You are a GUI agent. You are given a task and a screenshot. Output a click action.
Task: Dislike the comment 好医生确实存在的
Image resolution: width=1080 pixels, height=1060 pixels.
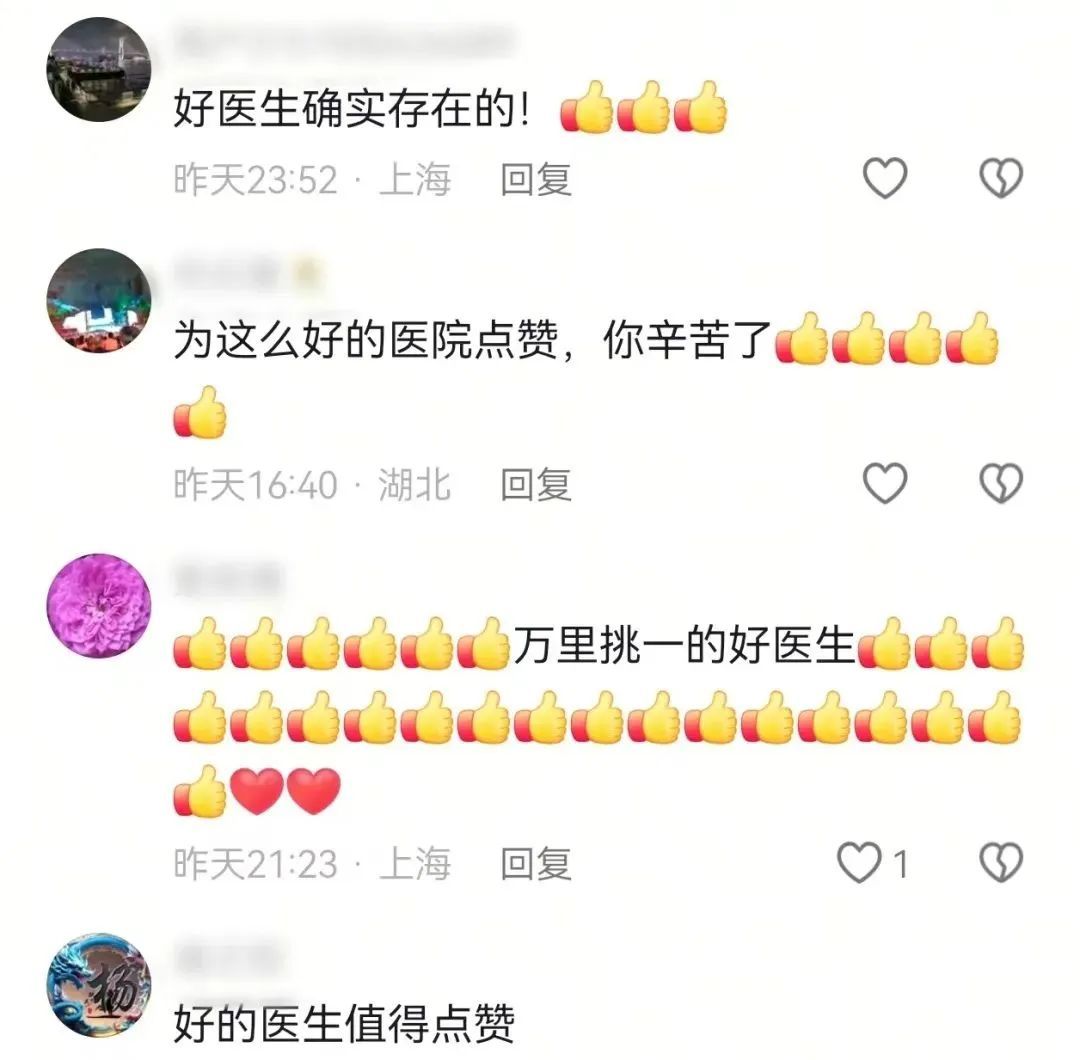click(x=1000, y=179)
